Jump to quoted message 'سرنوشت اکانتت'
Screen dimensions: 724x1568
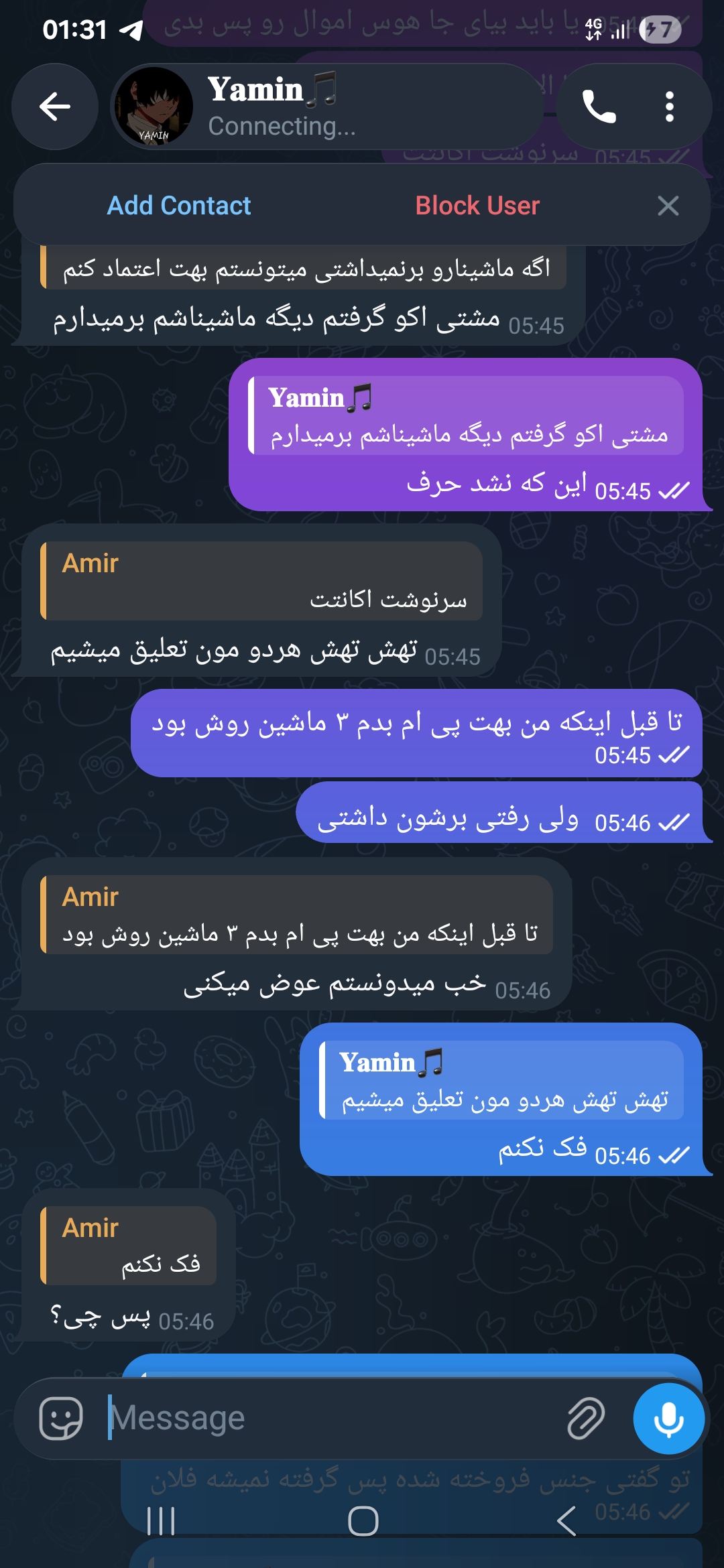pyautogui.click(x=261, y=581)
